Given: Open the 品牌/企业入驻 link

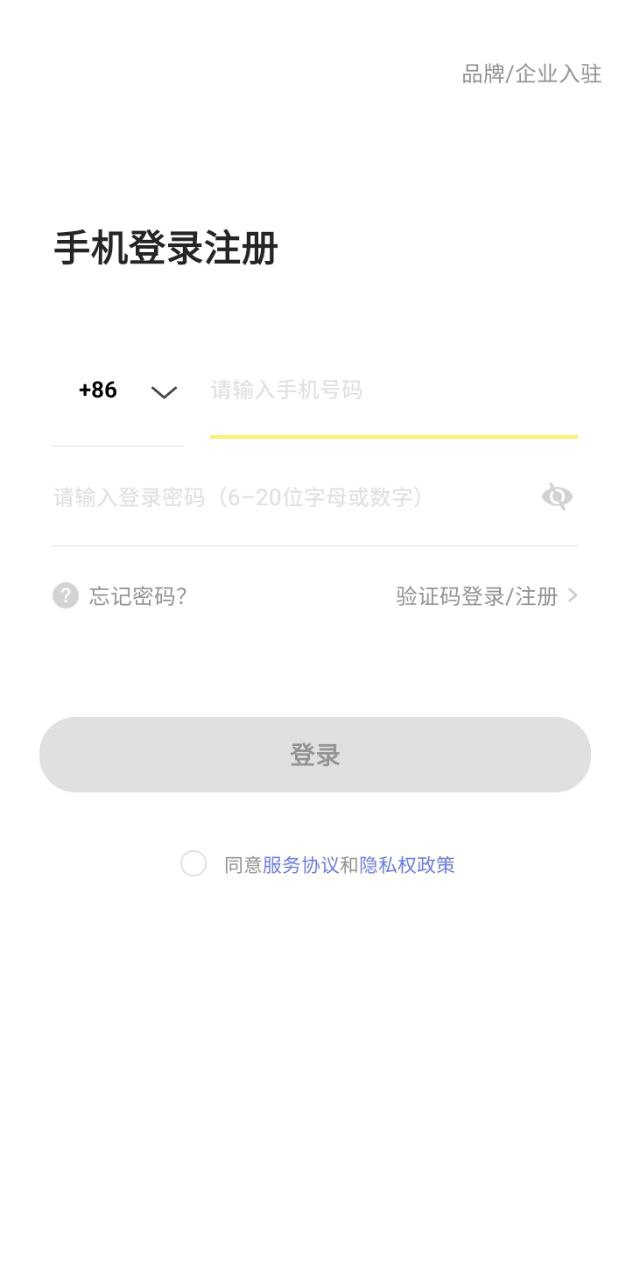Looking at the screenshot, I should click(x=531, y=74).
